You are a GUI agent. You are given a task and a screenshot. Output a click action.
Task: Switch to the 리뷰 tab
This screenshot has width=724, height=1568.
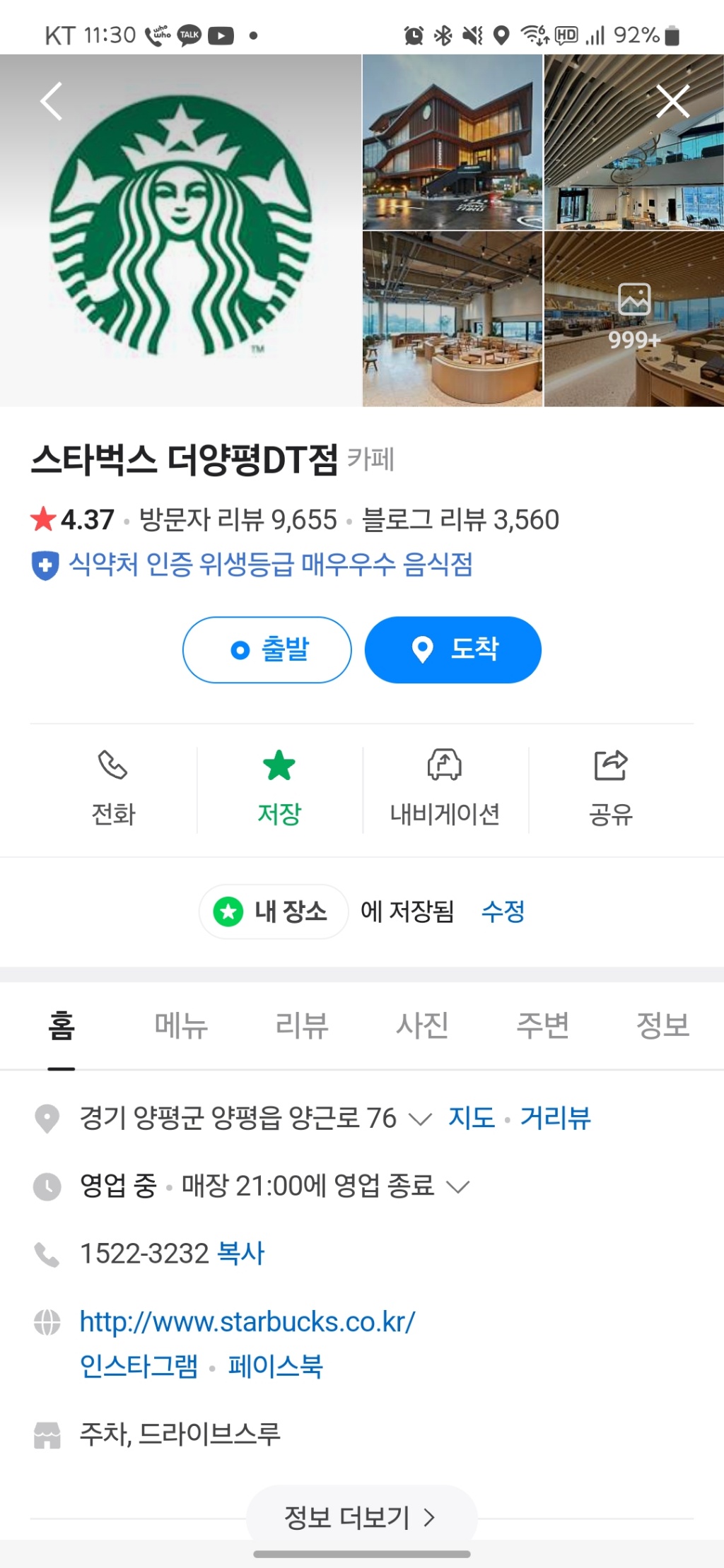[302, 1025]
